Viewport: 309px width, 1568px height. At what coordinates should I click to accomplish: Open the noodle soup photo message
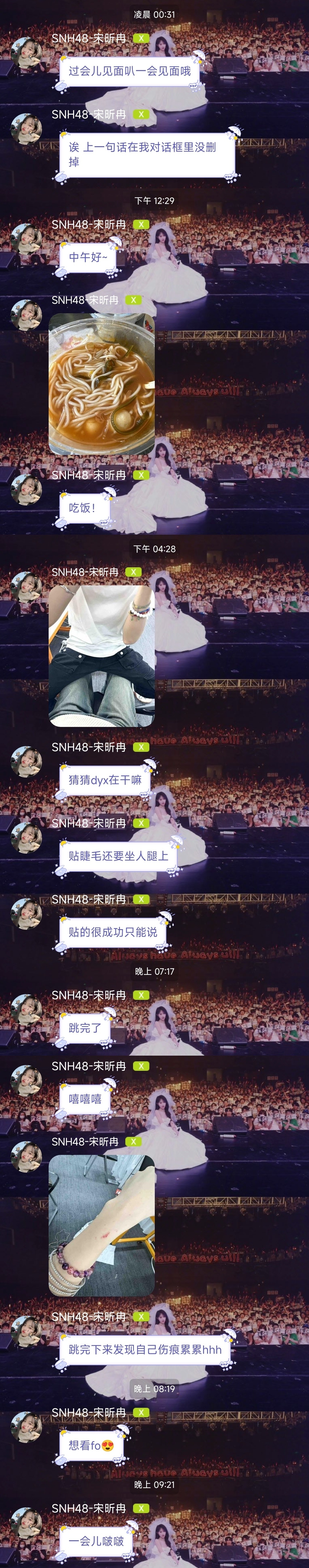coord(102,383)
